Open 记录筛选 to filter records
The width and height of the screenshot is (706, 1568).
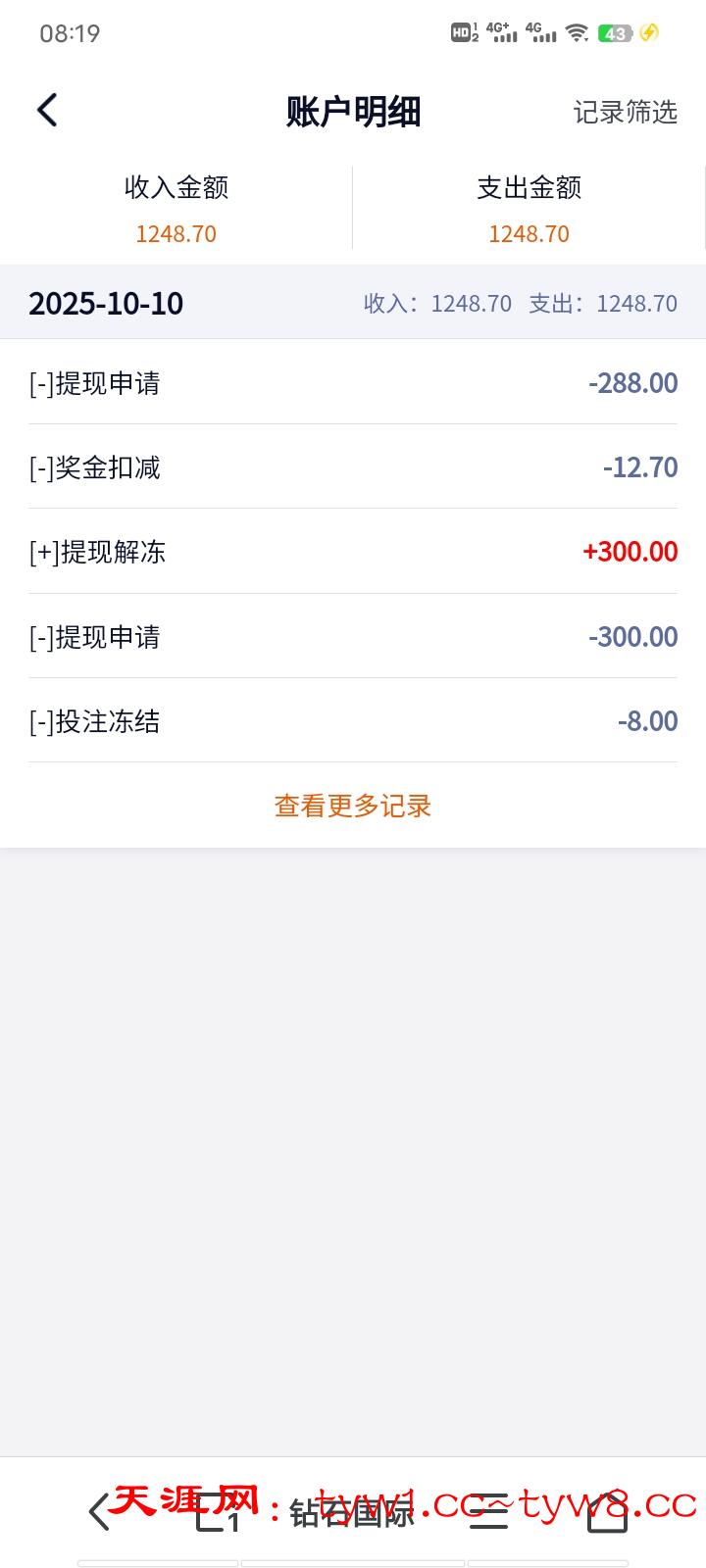tap(625, 113)
